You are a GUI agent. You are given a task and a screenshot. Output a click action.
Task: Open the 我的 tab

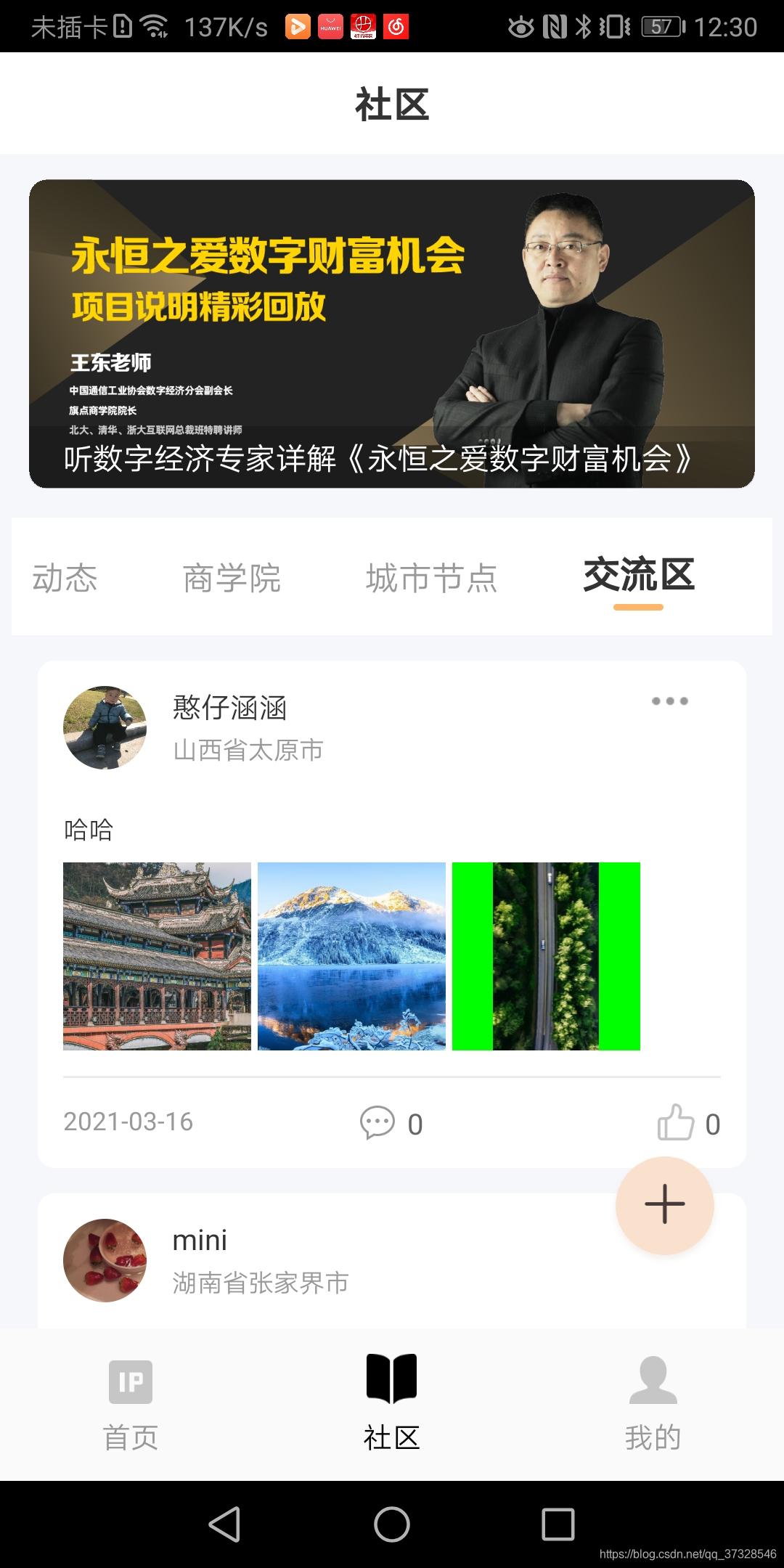[653, 1405]
